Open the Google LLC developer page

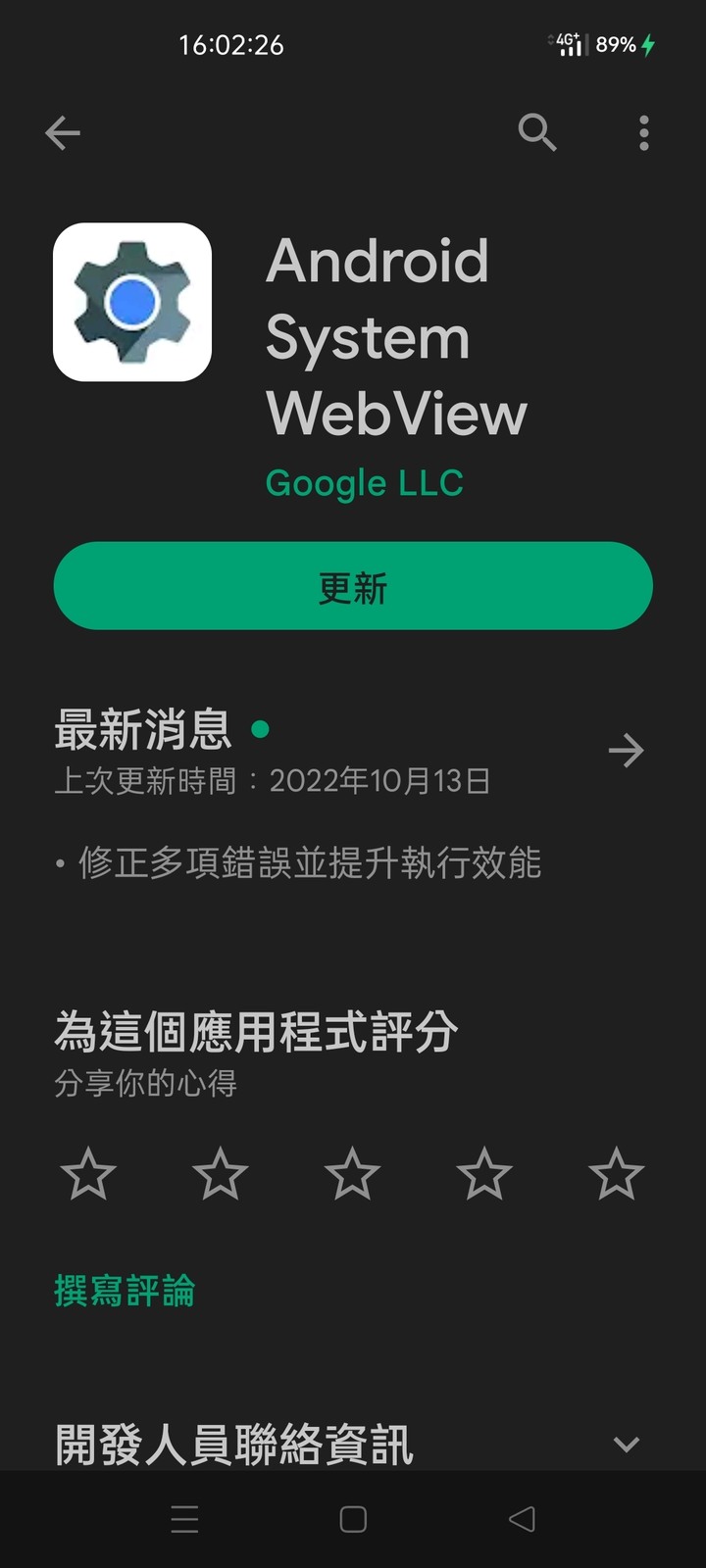point(364,483)
